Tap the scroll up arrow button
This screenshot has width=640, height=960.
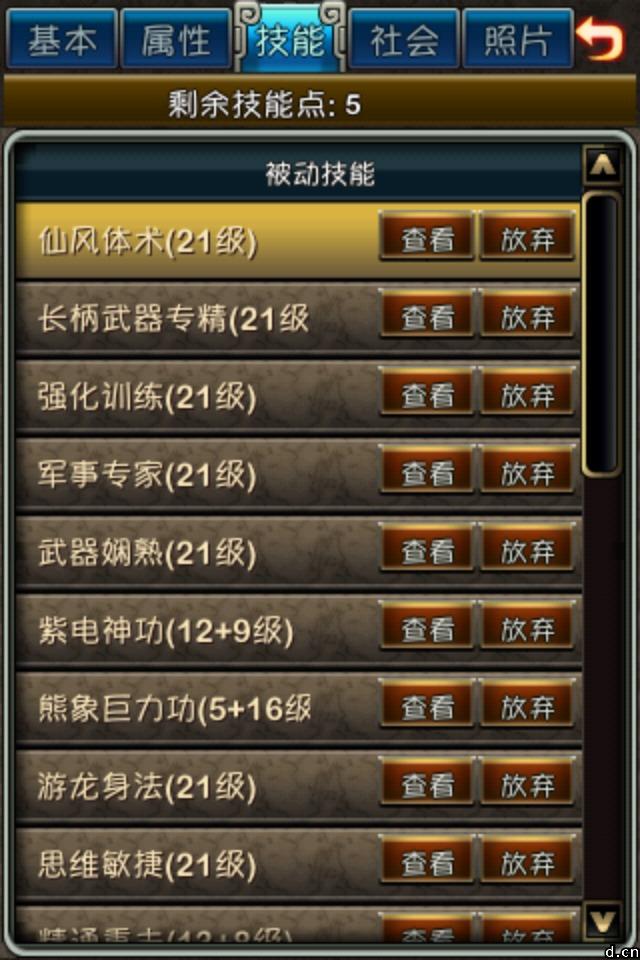tap(602, 165)
